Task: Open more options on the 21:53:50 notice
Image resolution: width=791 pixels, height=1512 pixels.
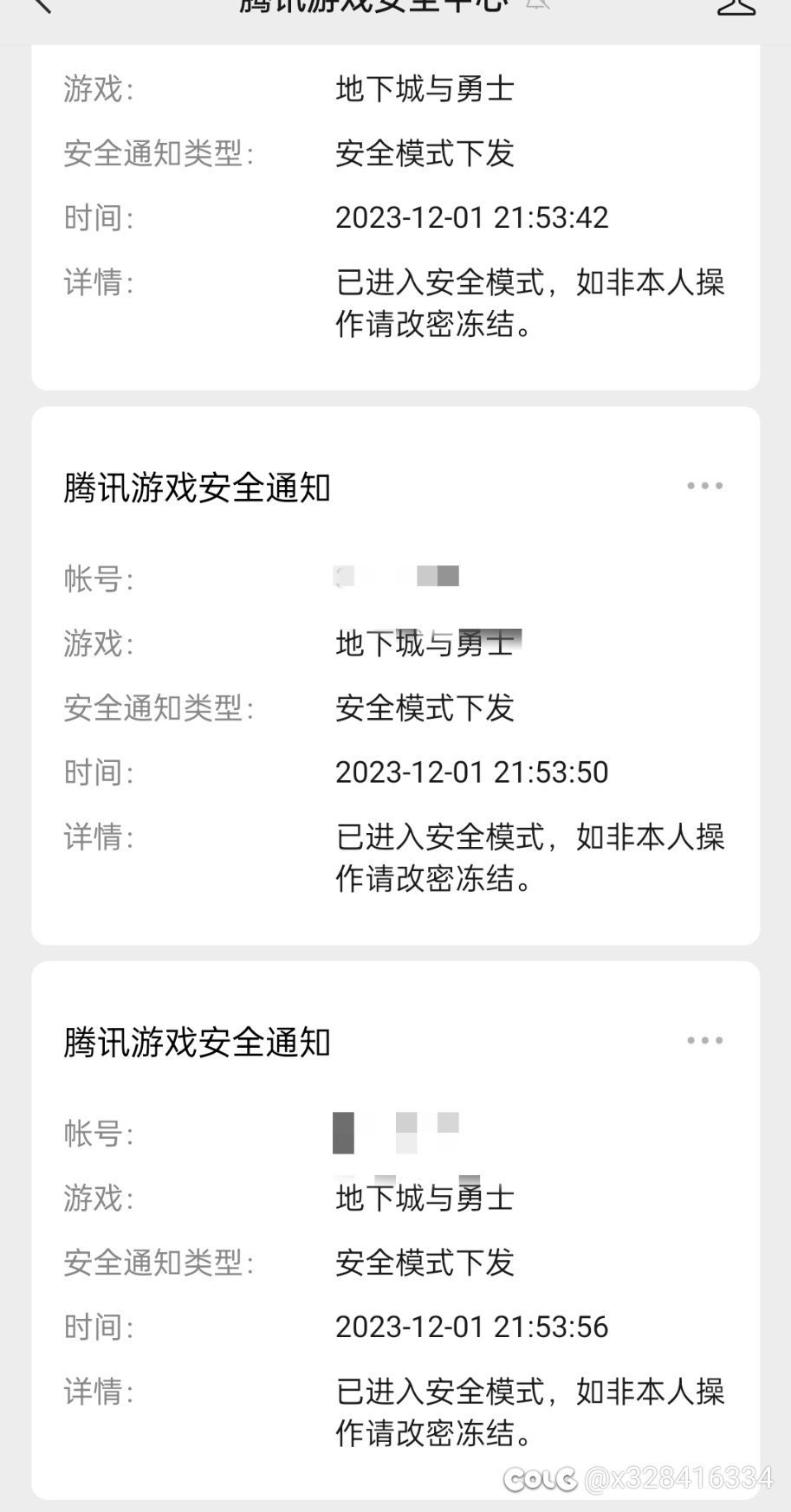Action: coord(704,486)
